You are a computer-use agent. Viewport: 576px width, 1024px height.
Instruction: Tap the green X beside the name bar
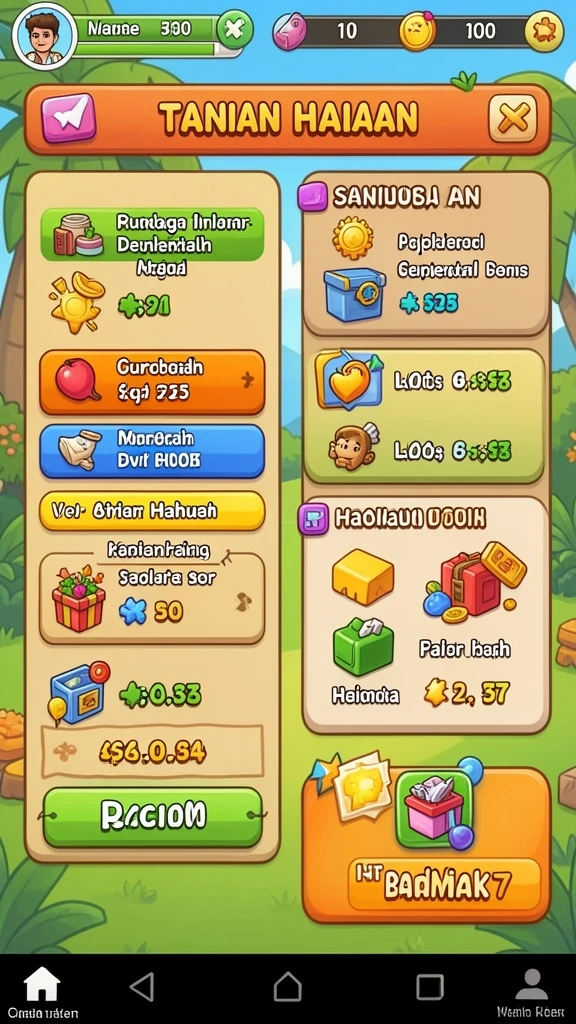pyautogui.click(x=234, y=29)
